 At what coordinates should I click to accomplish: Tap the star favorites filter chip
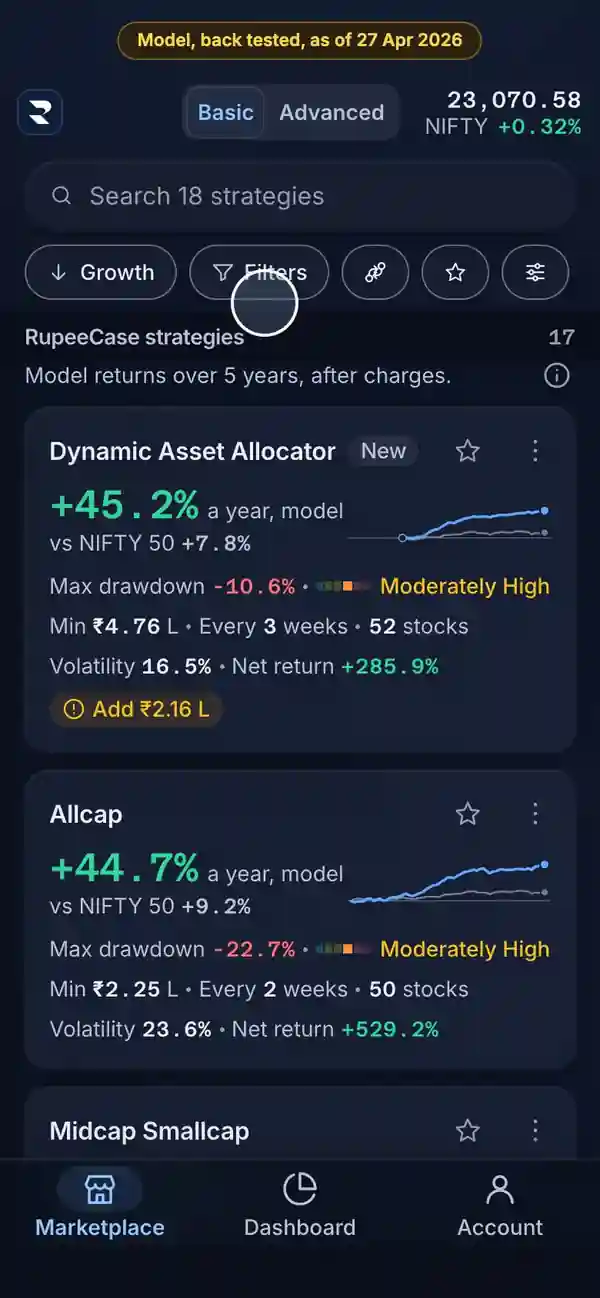click(455, 272)
